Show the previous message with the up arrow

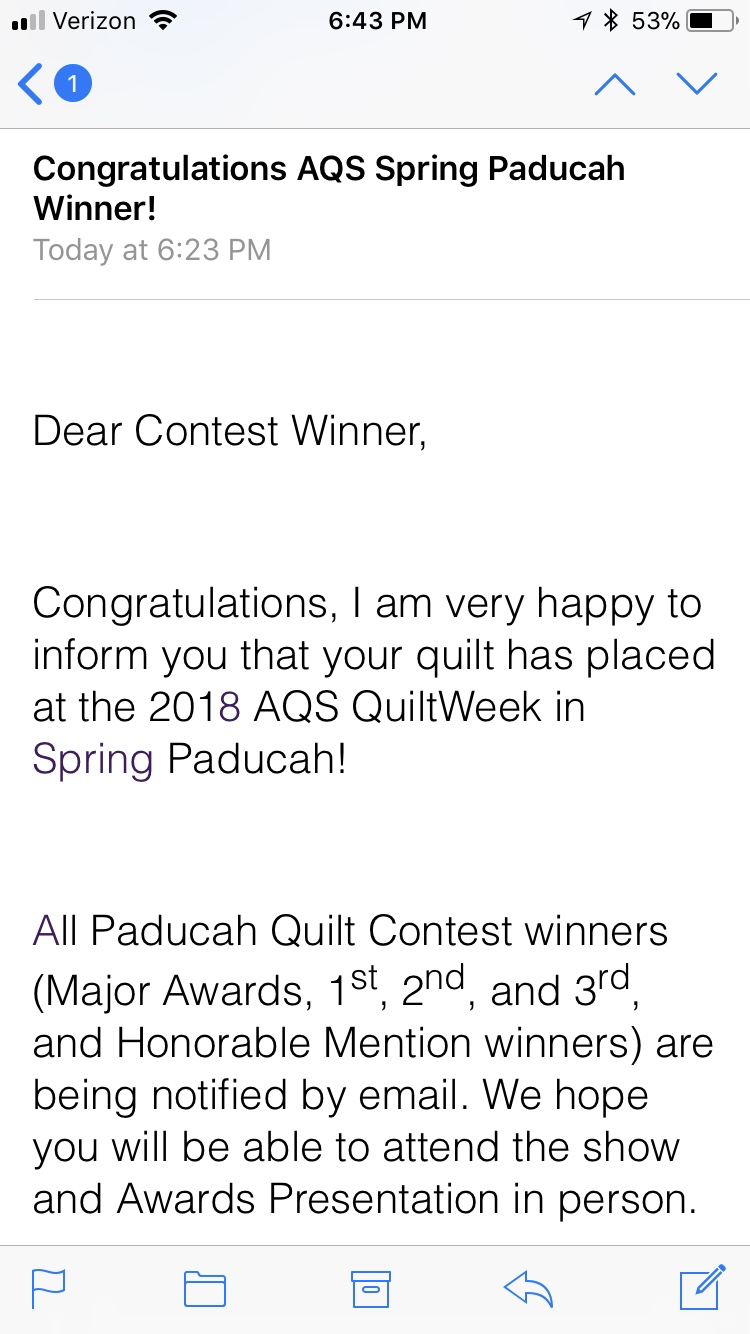click(614, 84)
